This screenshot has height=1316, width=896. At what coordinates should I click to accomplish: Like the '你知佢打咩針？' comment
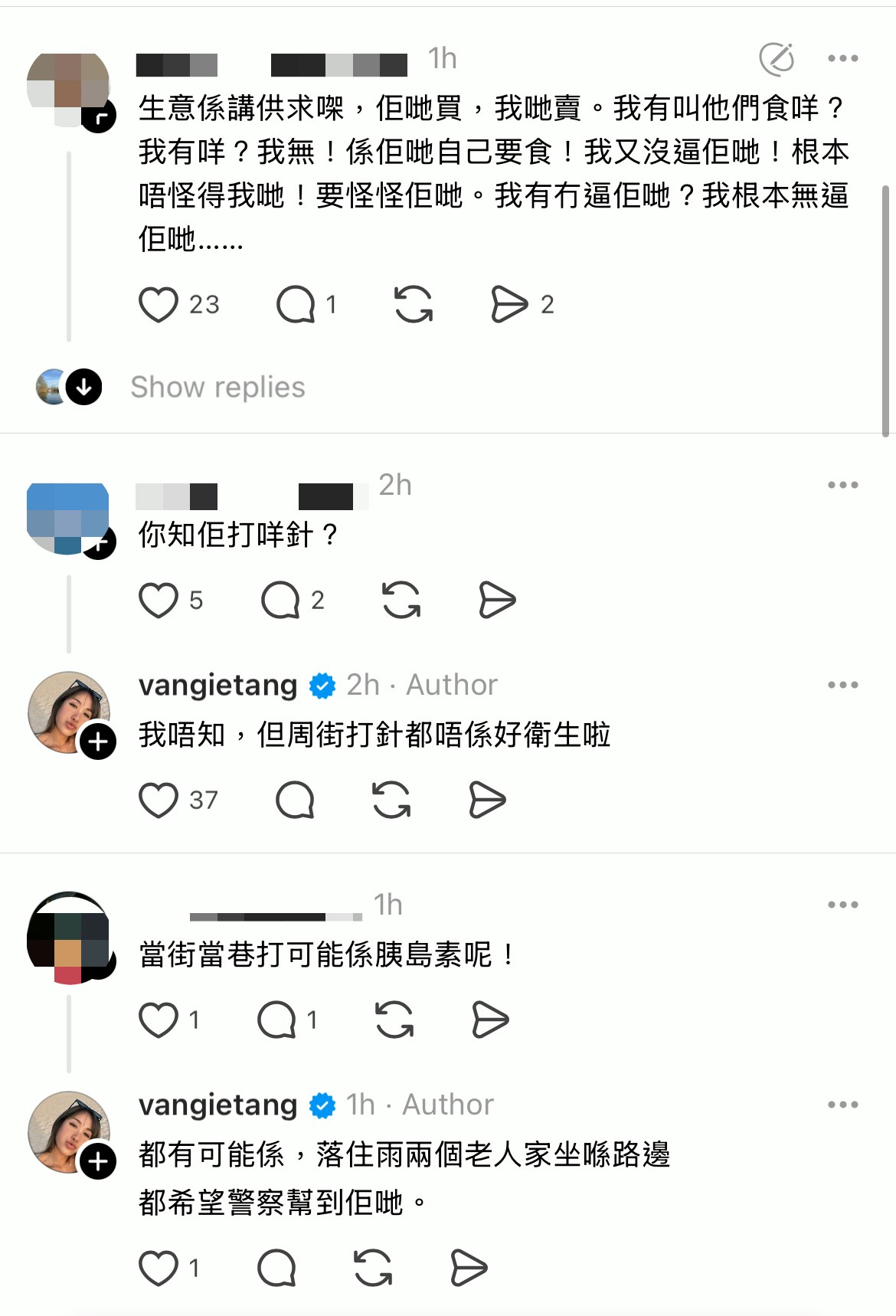click(x=159, y=600)
